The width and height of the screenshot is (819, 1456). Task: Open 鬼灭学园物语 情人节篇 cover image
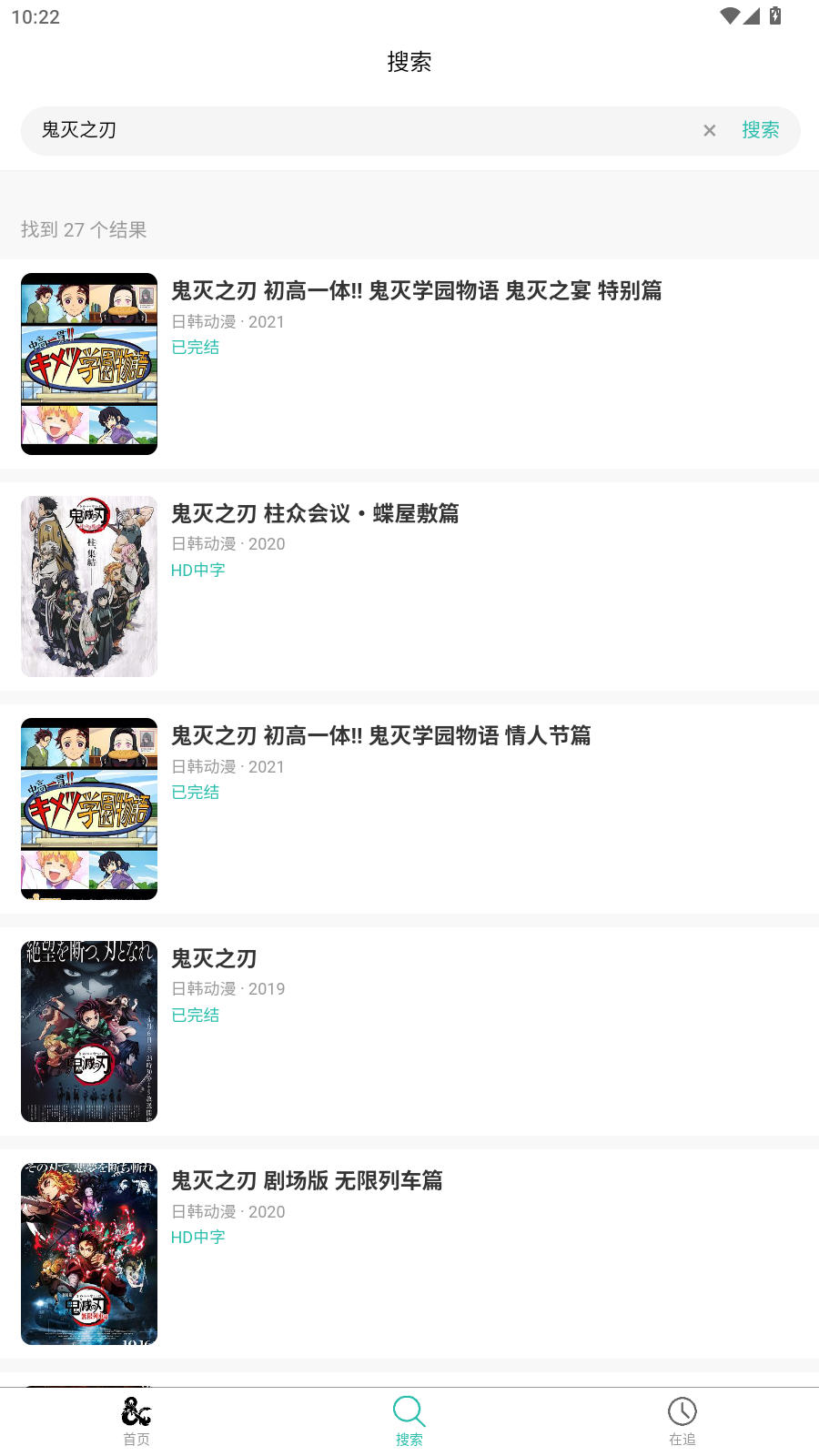pos(88,808)
